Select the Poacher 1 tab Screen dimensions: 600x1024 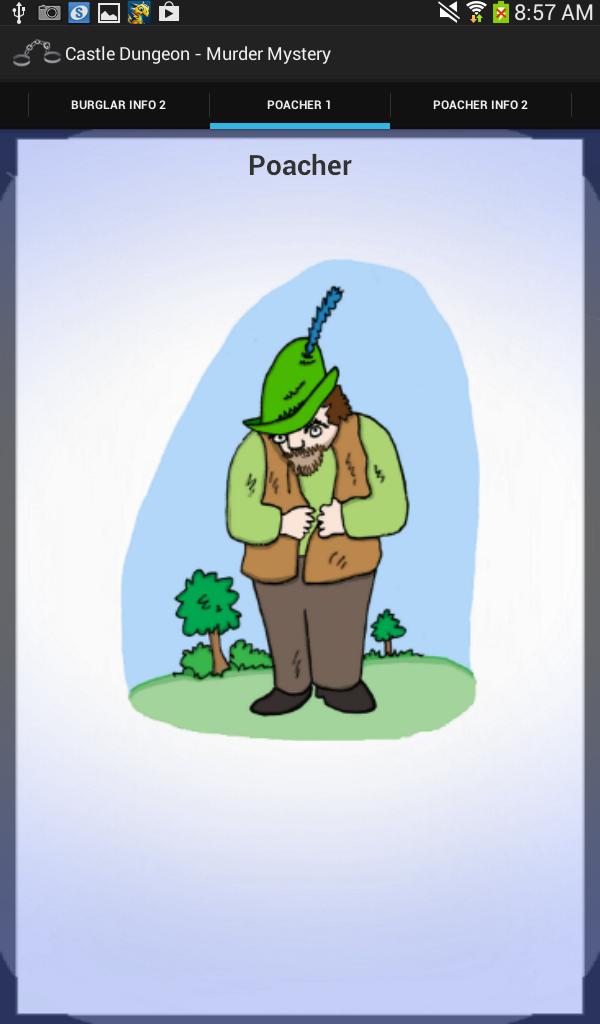point(299,105)
